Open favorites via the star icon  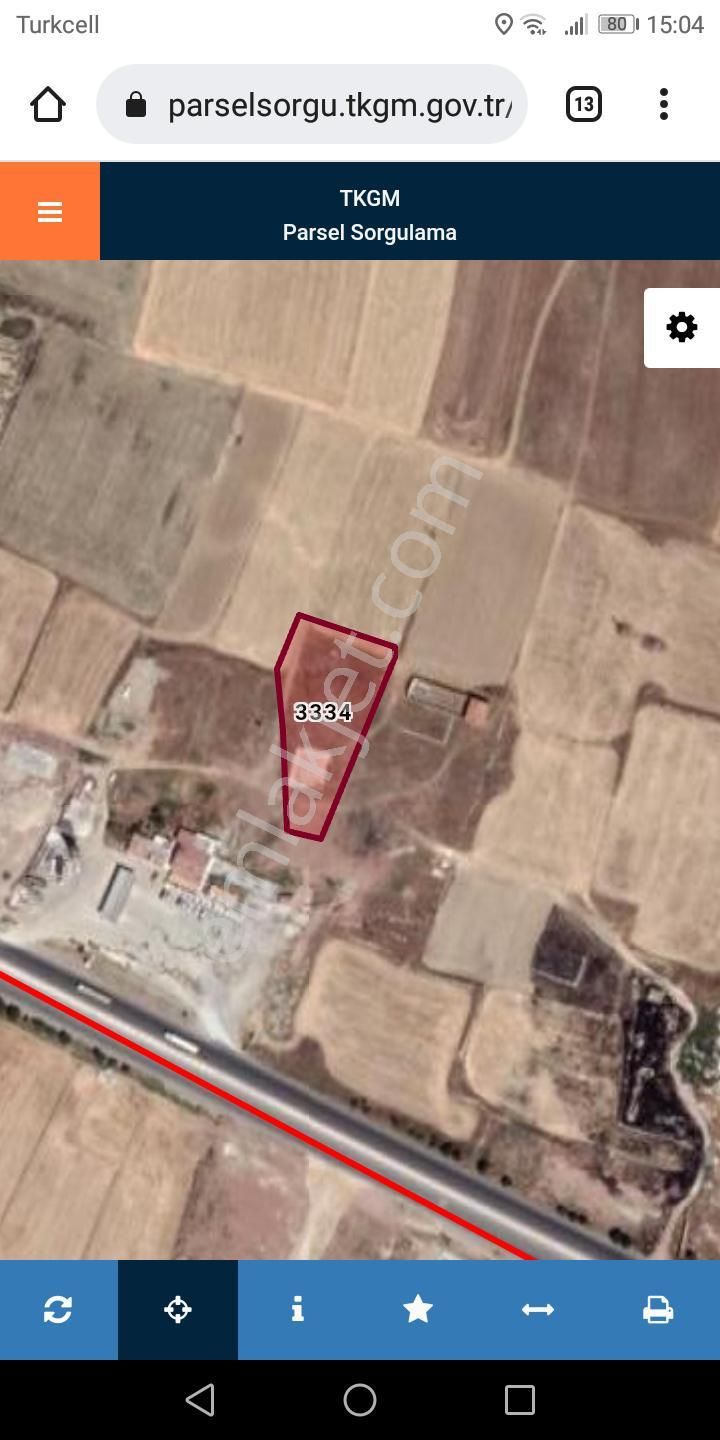click(x=418, y=1308)
